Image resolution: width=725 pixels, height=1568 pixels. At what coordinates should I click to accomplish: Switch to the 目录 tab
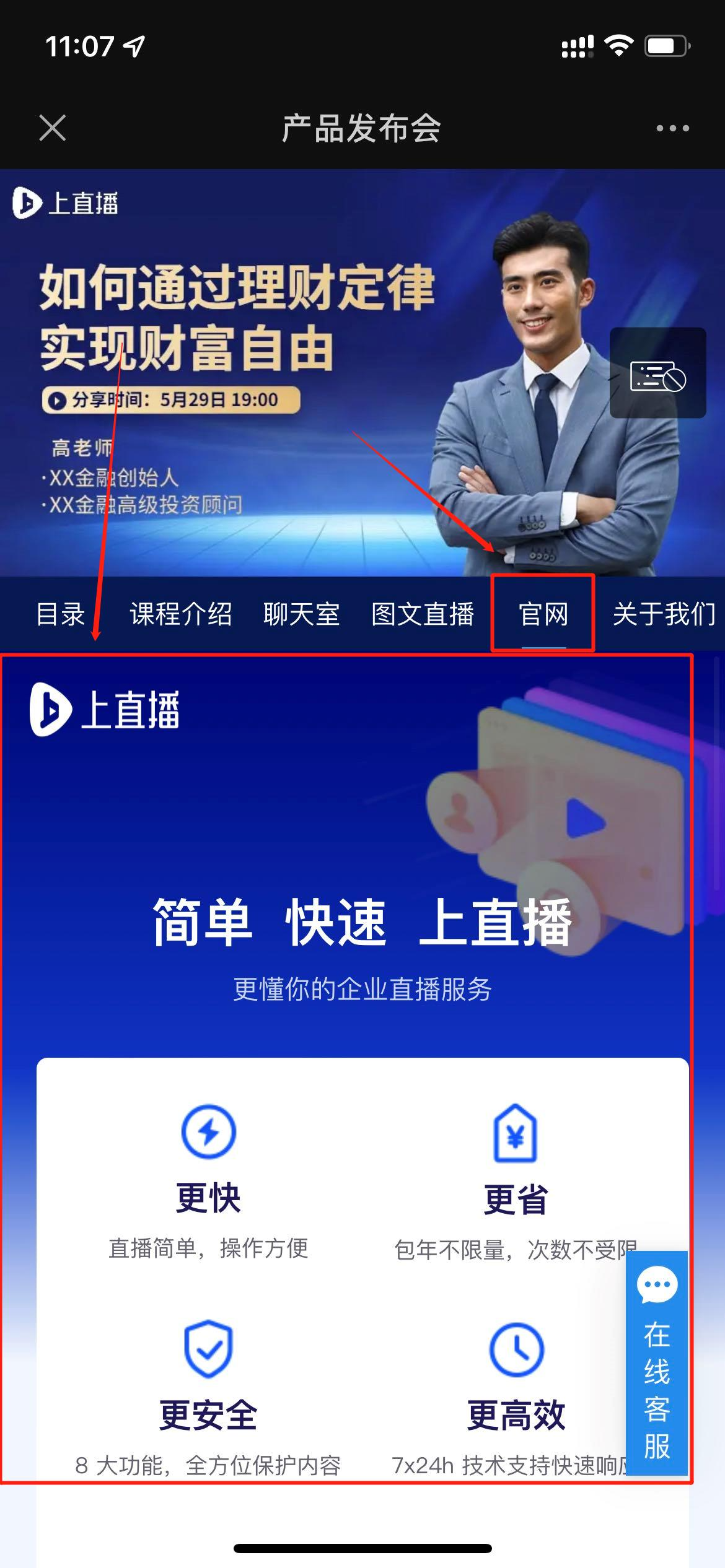(x=60, y=614)
